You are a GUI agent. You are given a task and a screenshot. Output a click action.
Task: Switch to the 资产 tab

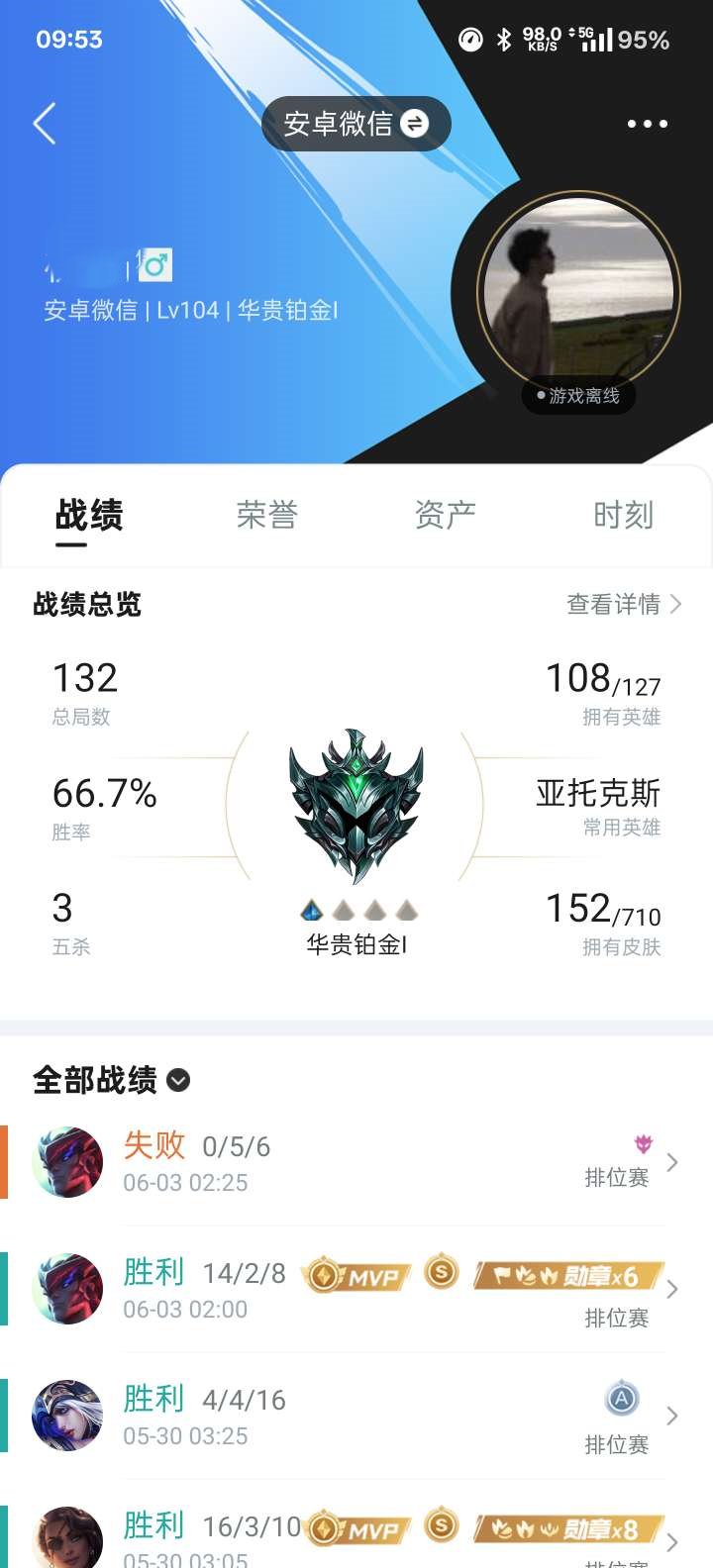click(x=446, y=515)
